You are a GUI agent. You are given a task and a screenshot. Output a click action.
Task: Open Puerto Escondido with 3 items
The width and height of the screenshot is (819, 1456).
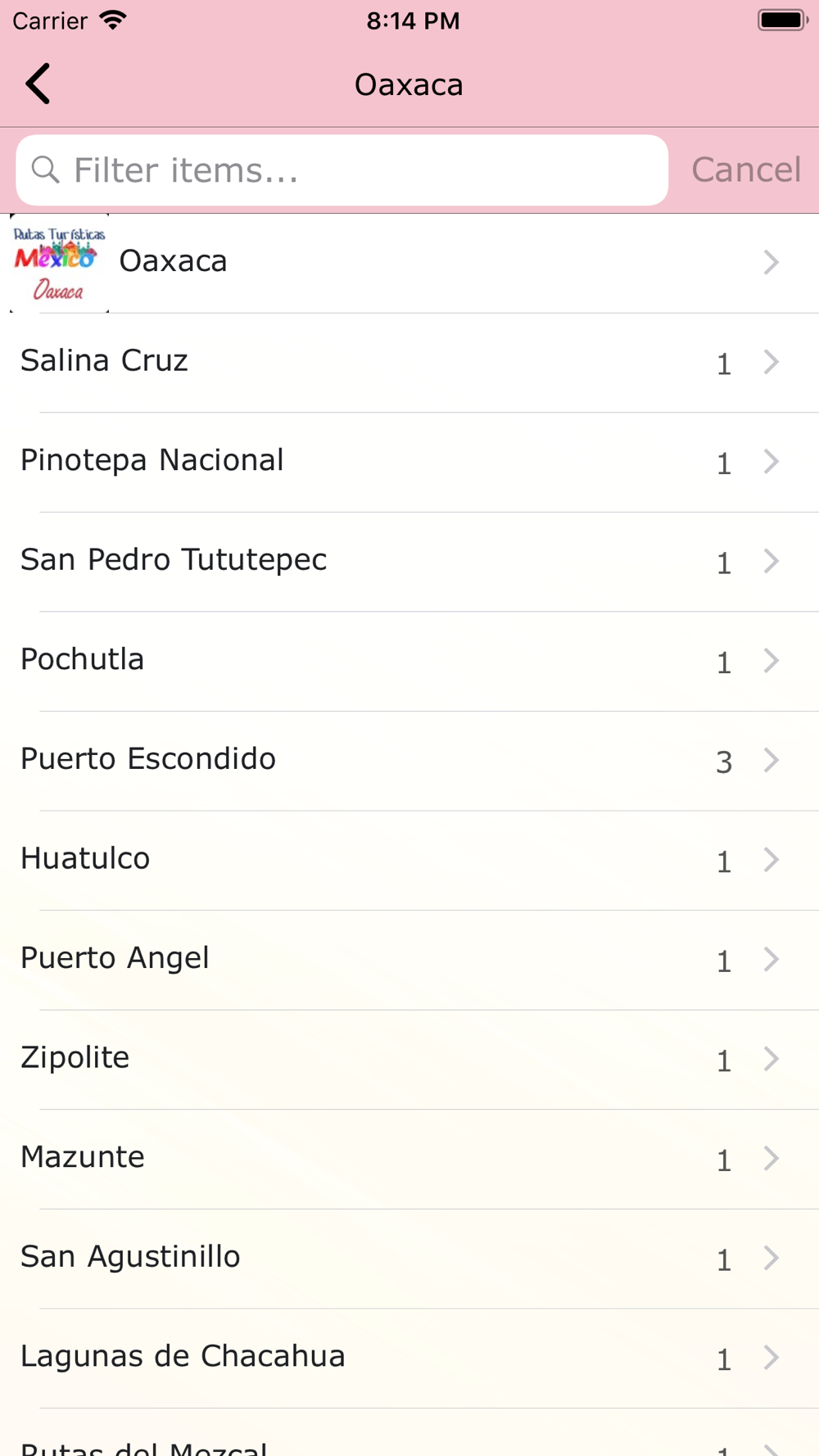coord(409,760)
